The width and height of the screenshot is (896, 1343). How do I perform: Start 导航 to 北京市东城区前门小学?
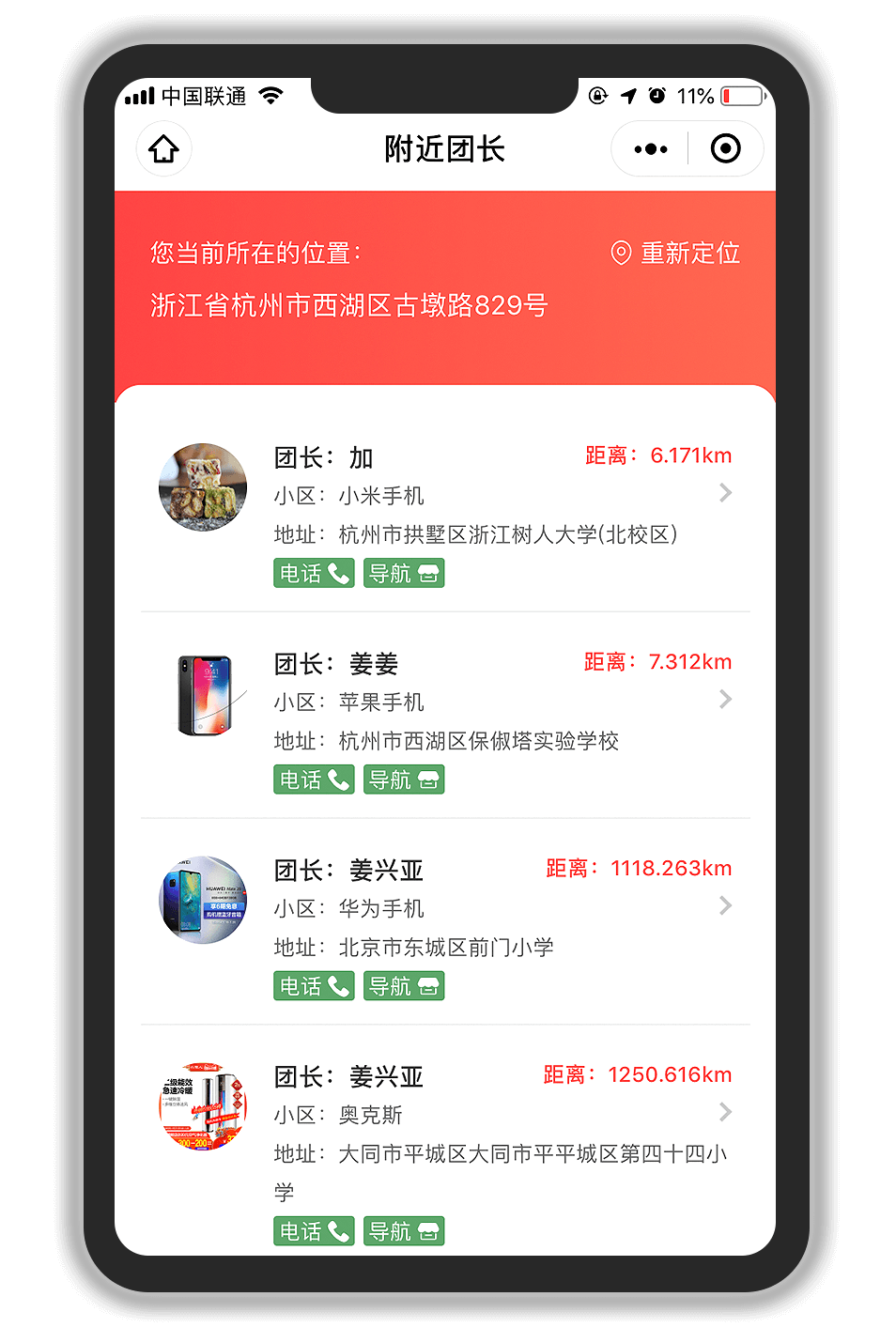[x=404, y=986]
